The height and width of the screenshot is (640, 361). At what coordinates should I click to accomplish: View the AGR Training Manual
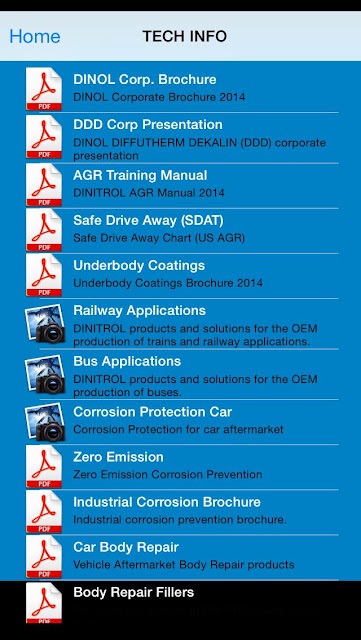180,186
